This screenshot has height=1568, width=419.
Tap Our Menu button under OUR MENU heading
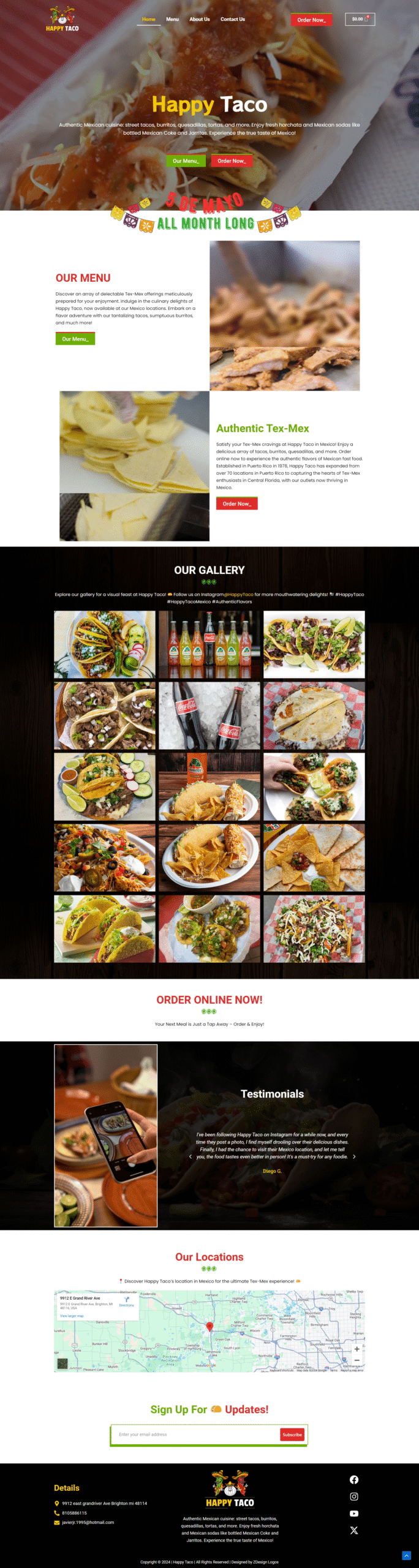click(75, 339)
